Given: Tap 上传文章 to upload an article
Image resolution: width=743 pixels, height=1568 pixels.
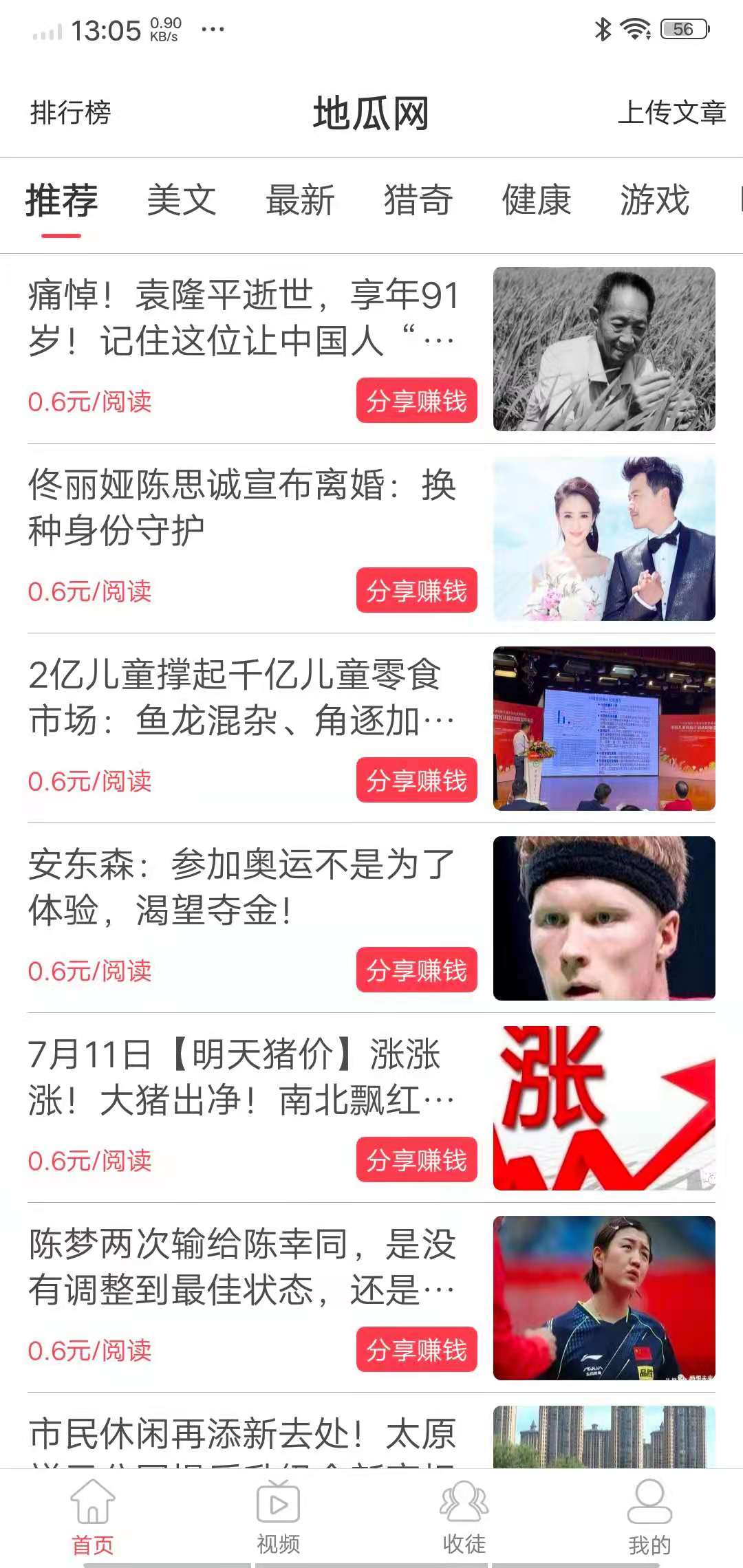Looking at the screenshot, I should (x=673, y=114).
